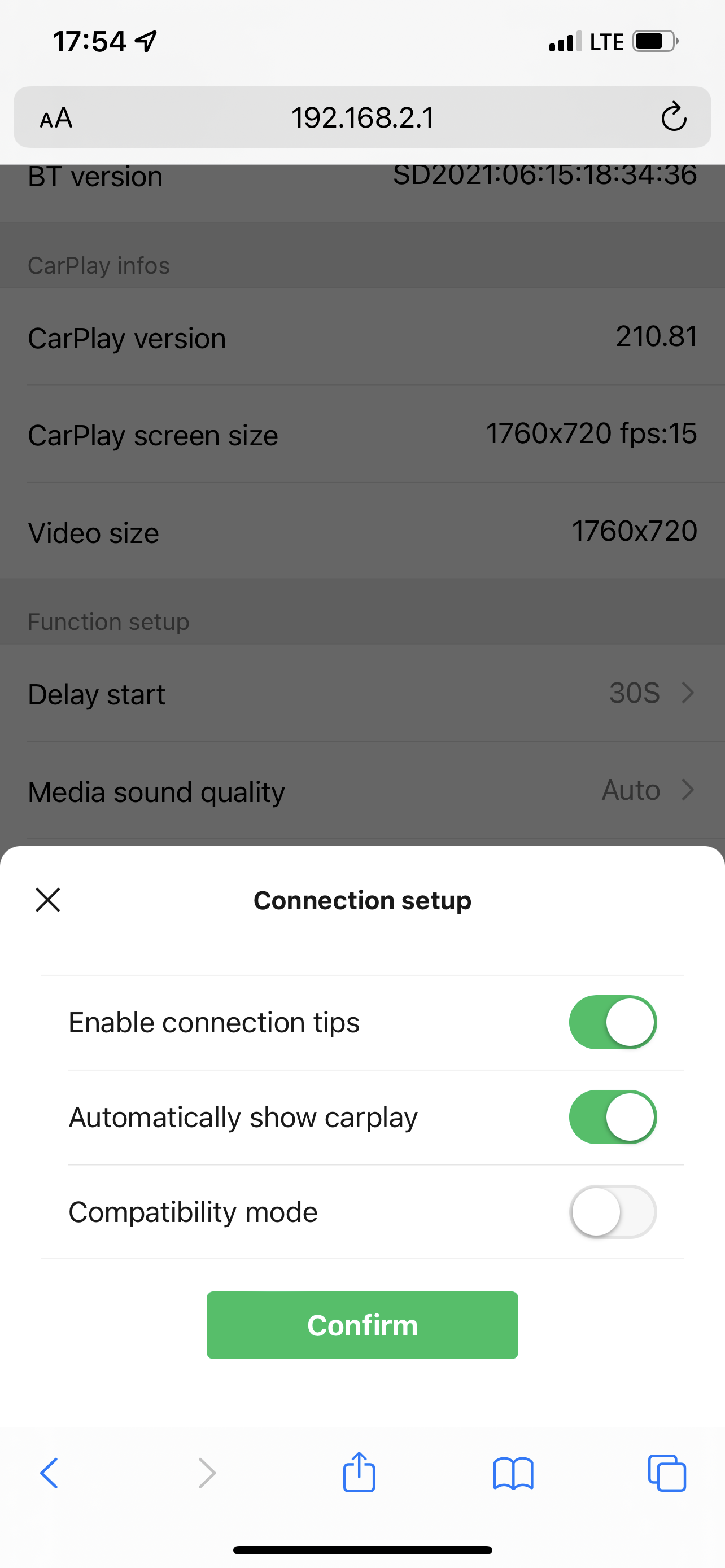Viewport: 725px width, 1568px height.
Task: Tap the 192.168.2.1 address bar
Action: [362, 117]
